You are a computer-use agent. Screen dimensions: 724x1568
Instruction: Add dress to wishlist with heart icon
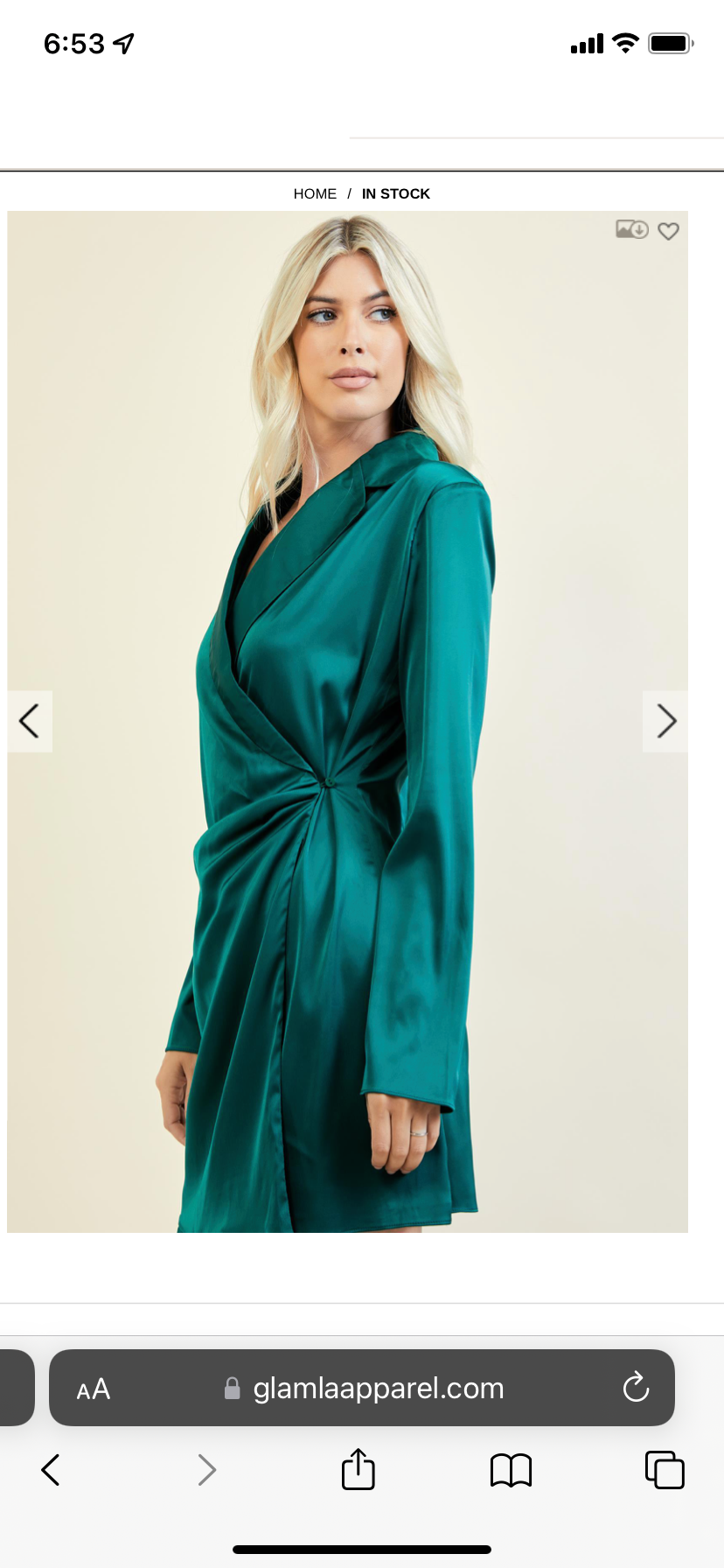(668, 231)
